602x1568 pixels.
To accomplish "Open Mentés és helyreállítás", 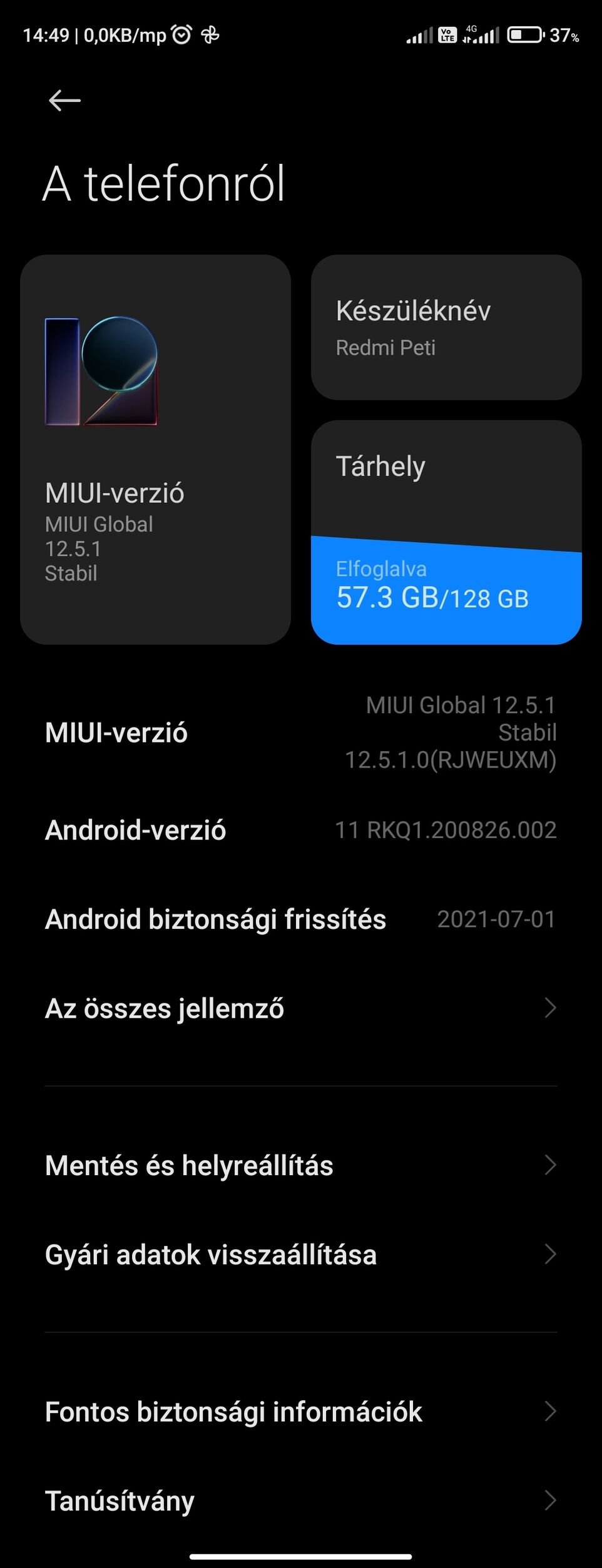I will click(300, 1165).
